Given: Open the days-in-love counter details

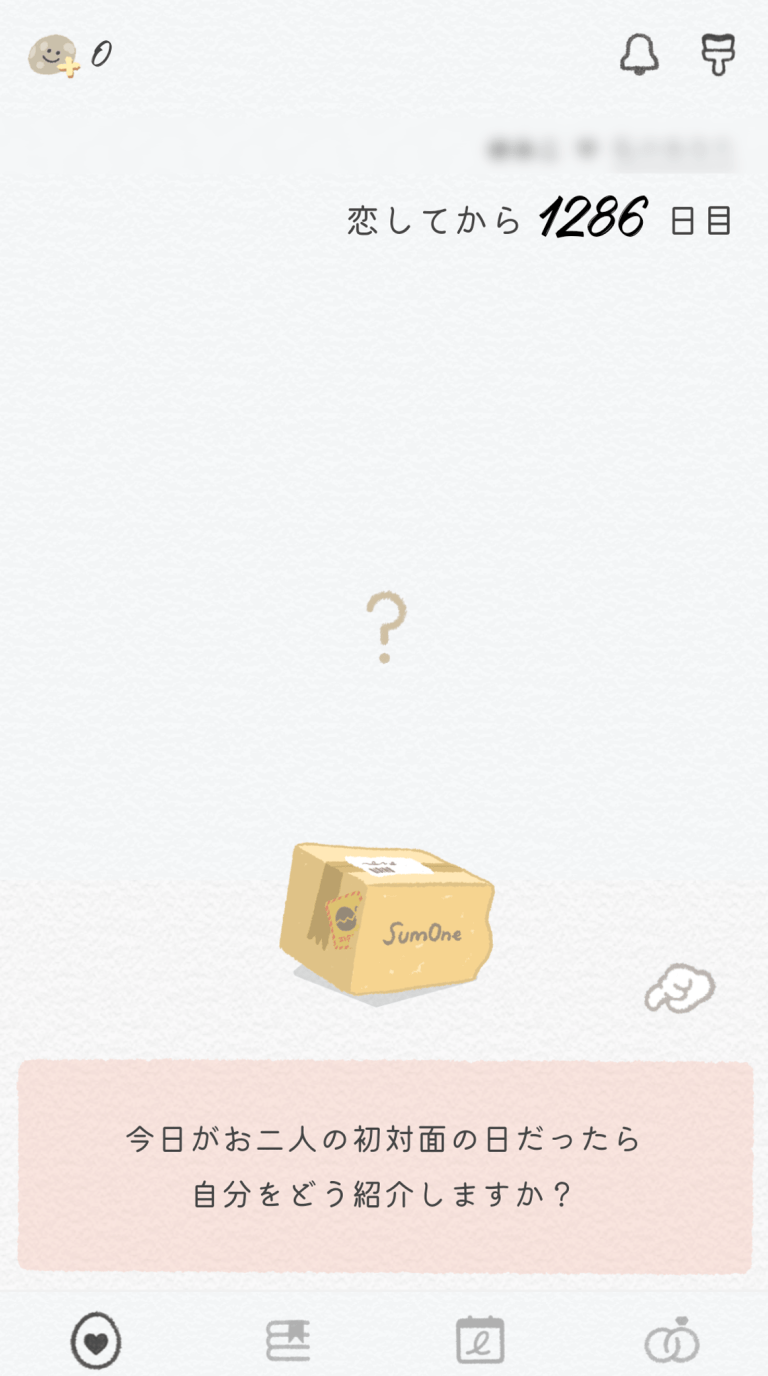Looking at the screenshot, I should pyautogui.click(x=540, y=218).
